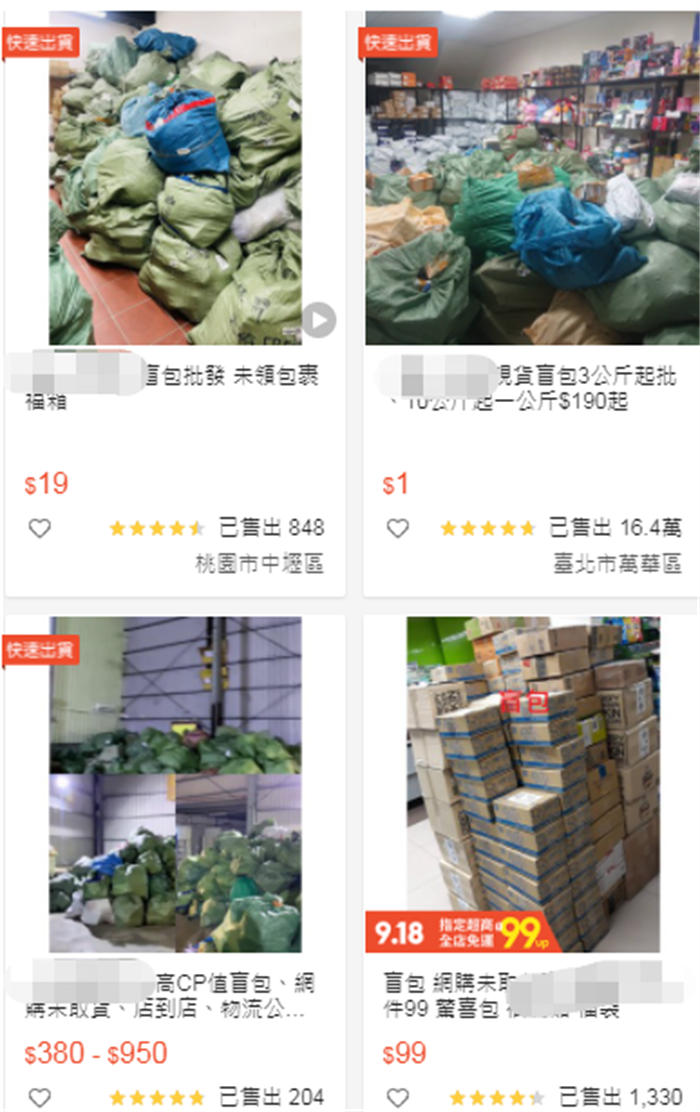Viewport: 700px width, 1112px height.
Task: Add the $380 - $950 item to favorites
Action: pos(39,1097)
